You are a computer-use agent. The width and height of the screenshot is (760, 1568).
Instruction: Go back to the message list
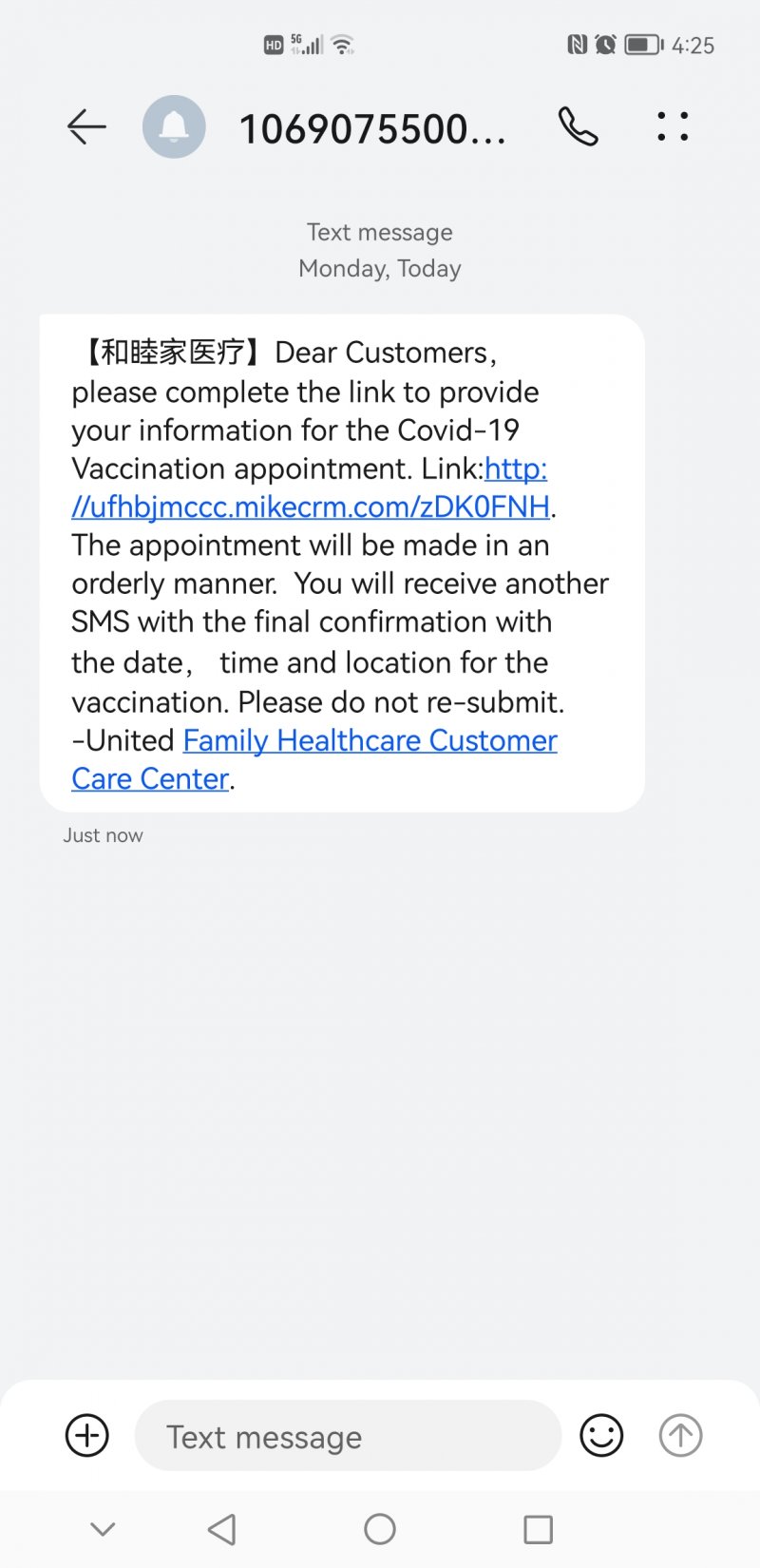click(x=86, y=126)
